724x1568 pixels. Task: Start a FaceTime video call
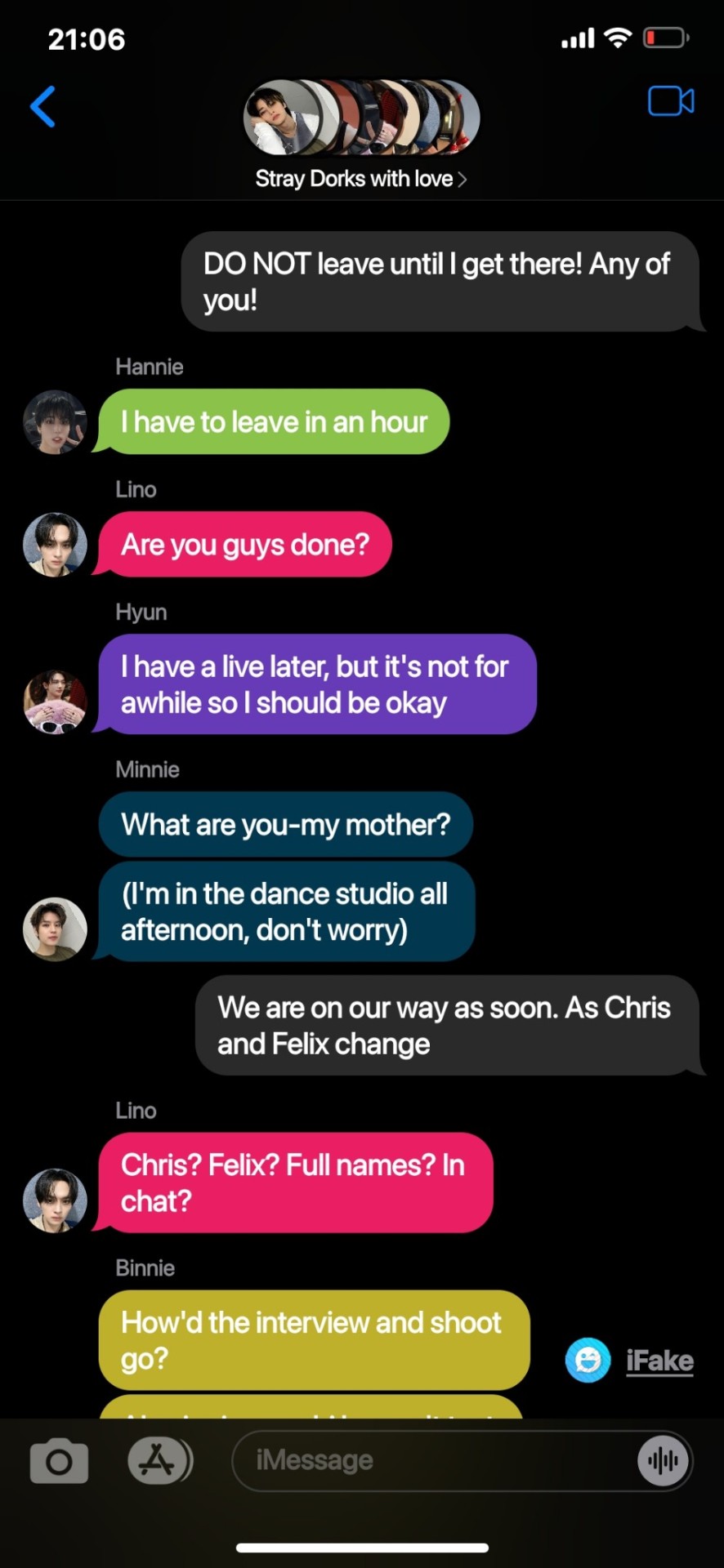[671, 101]
